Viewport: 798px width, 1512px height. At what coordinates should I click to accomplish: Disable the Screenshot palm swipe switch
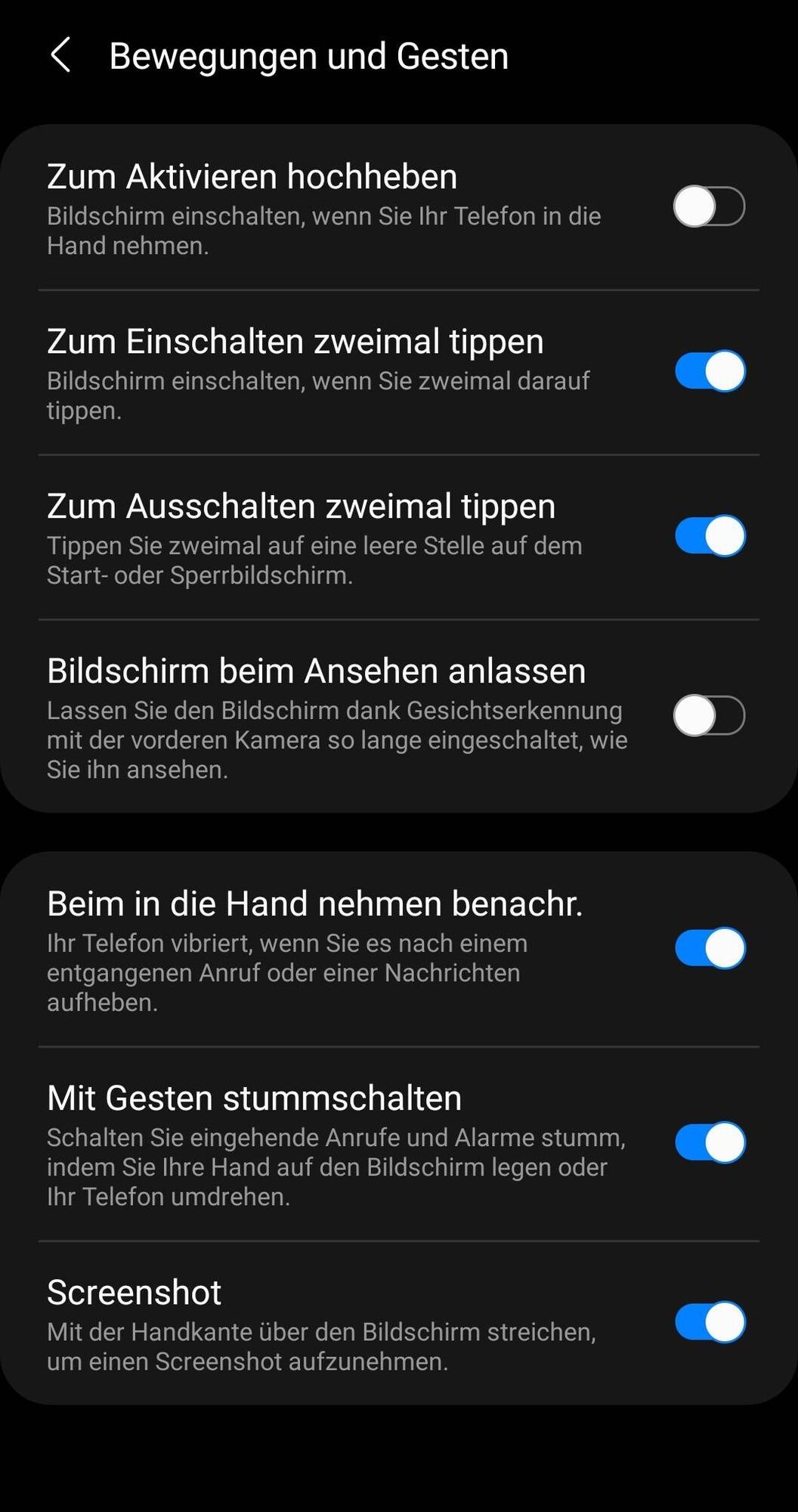coord(709,1322)
